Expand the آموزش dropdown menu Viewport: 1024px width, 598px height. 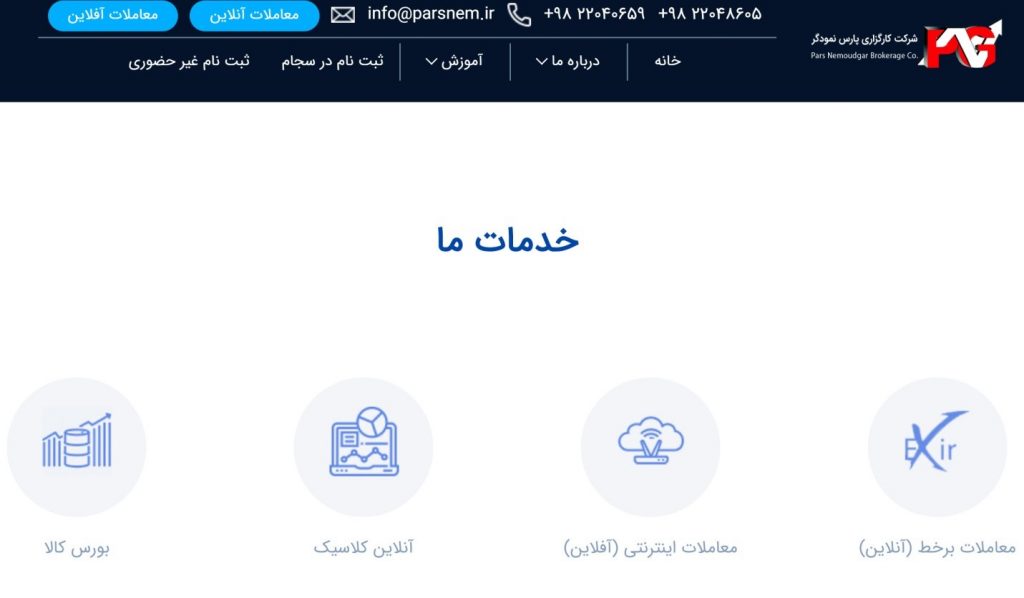click(x=454, y=61)
